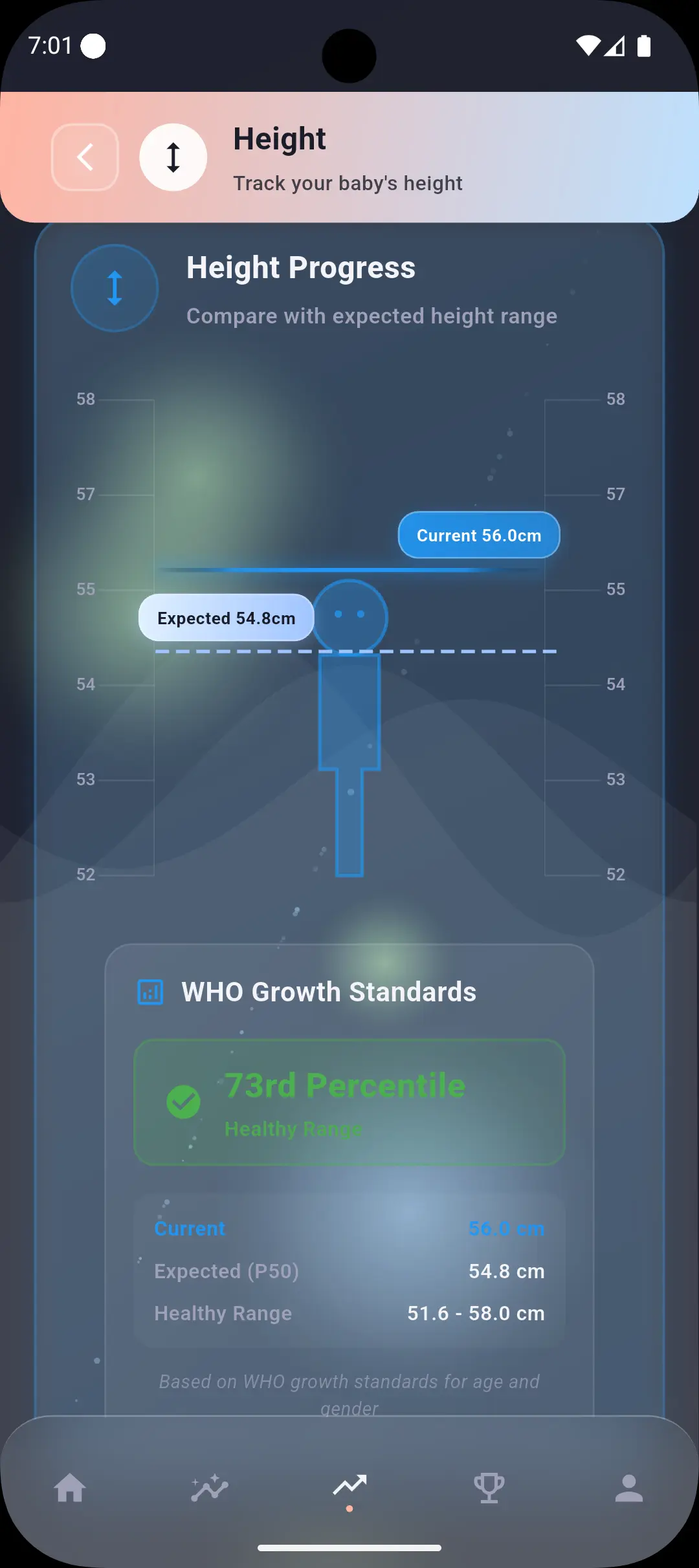Open the WHO Growth Standards chart icon
The width and height of the screenshot is (699, 1568).
click(150, 991)
